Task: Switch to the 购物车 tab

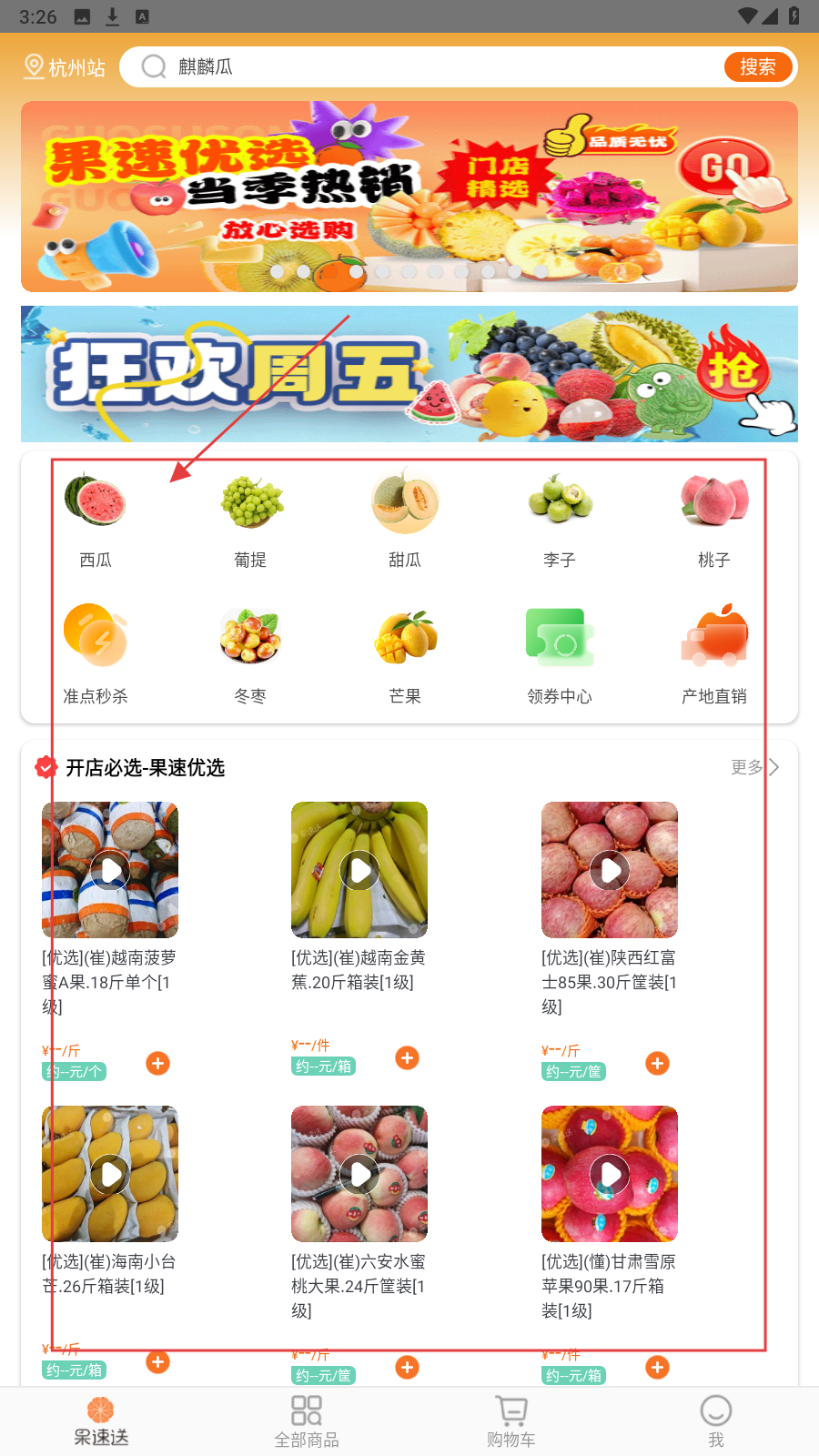Action: 511,1421
